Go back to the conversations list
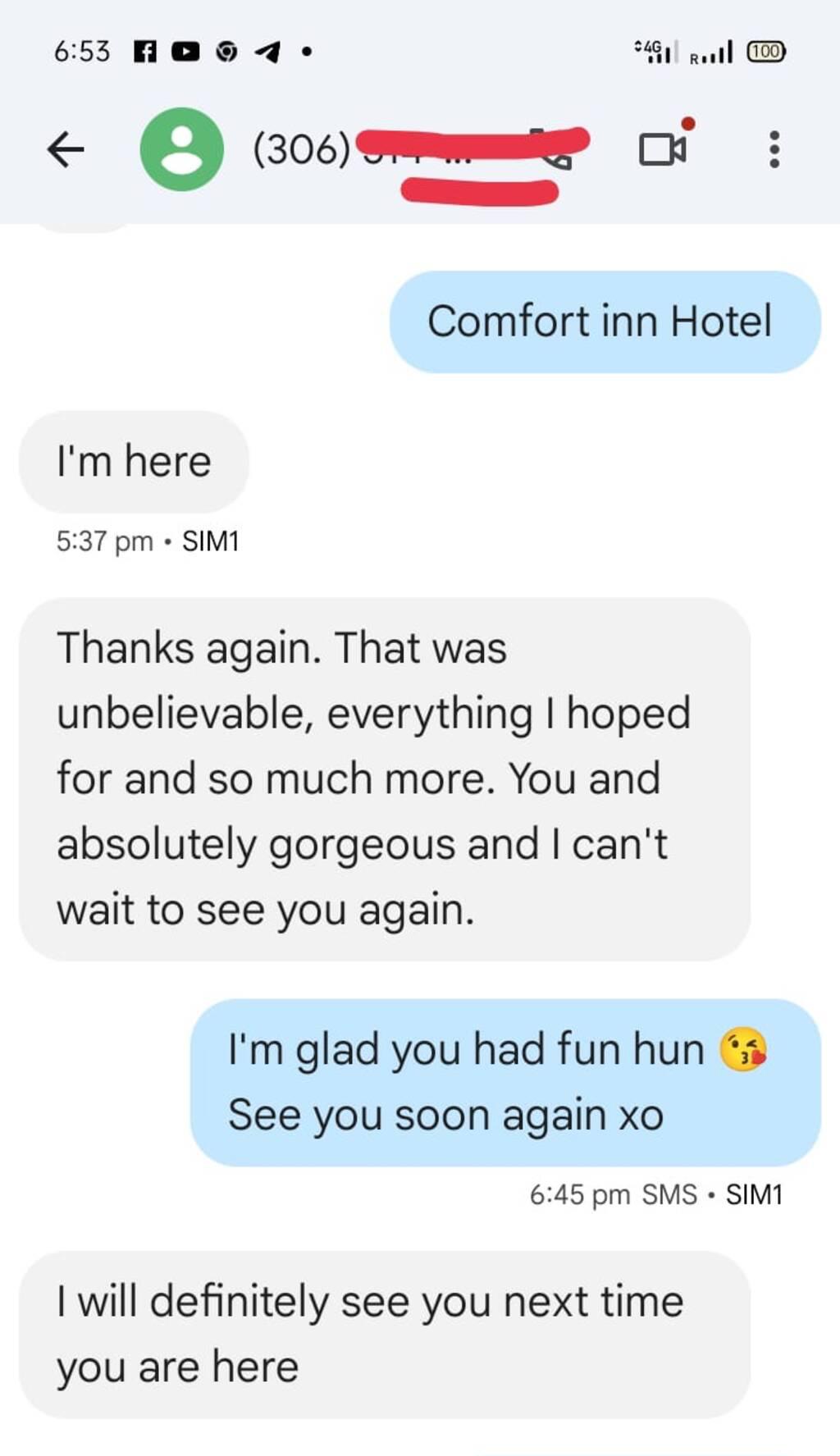The width and height of the screenshot is (840, 1456). pyautogui.click(x=66, y=150)
